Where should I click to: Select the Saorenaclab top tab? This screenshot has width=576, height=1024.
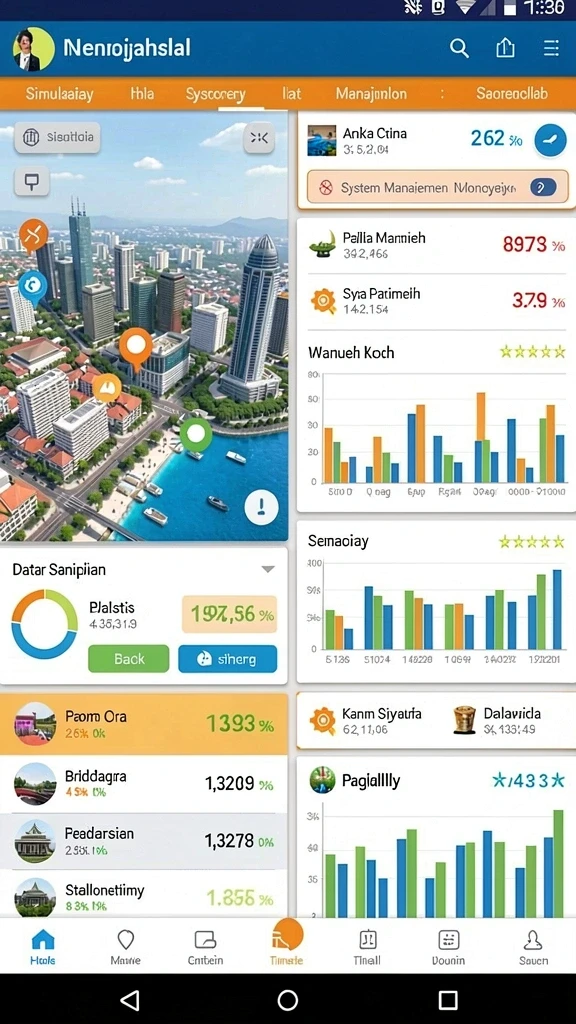[x=511, y=94]
